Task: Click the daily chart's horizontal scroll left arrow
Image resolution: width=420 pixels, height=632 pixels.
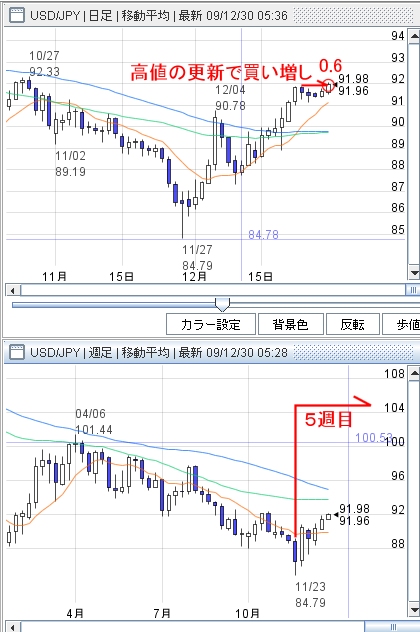Action: (x=12, y=290)
